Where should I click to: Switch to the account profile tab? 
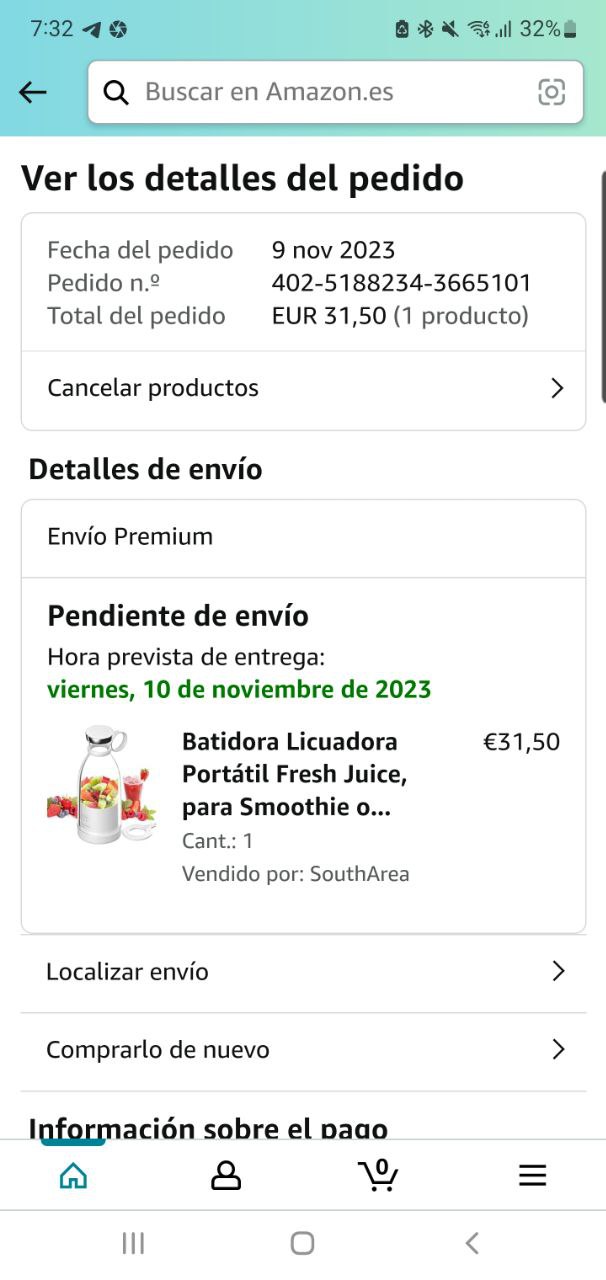tap(226, 1176)
